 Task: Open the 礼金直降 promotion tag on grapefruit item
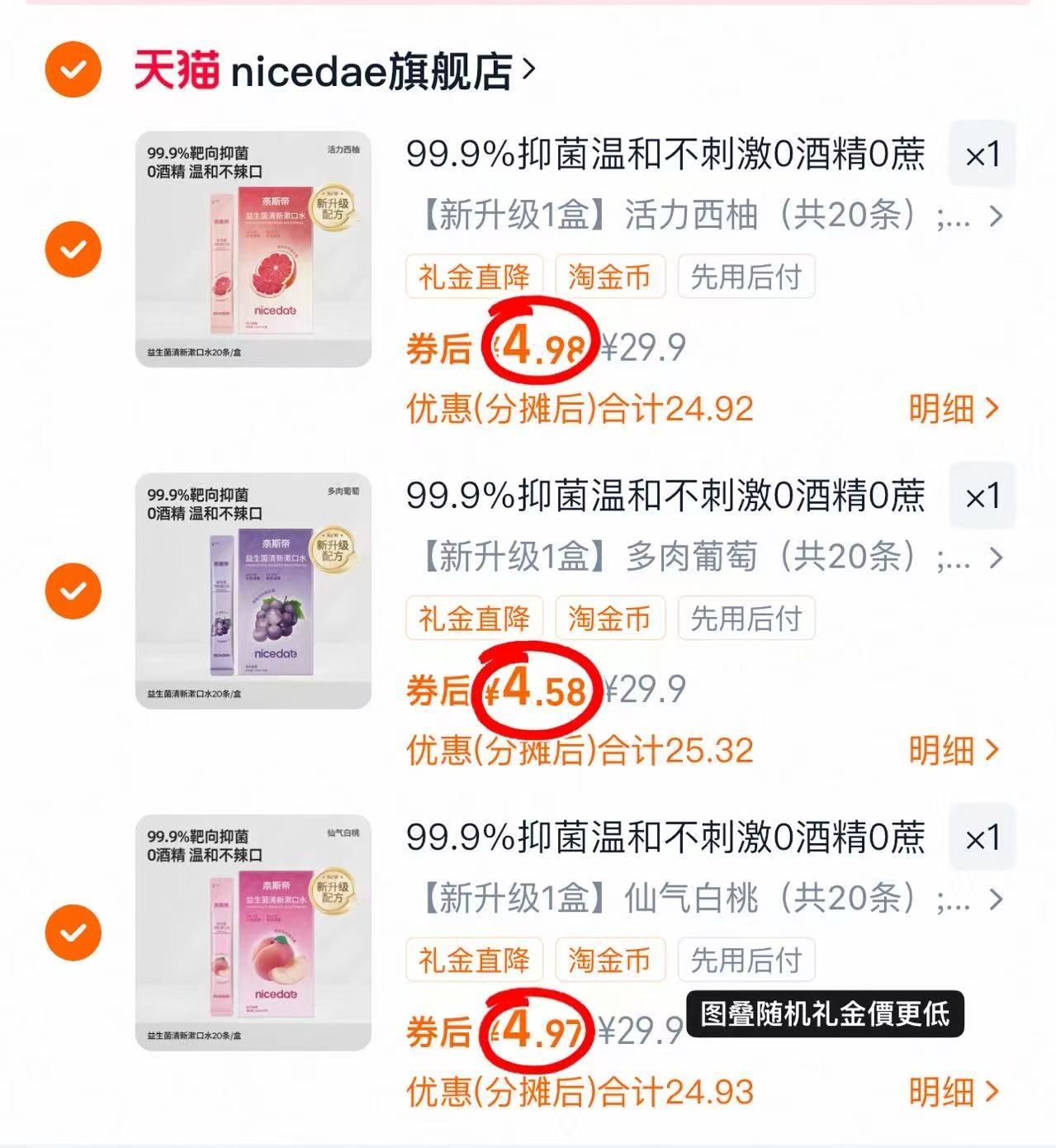473,277
